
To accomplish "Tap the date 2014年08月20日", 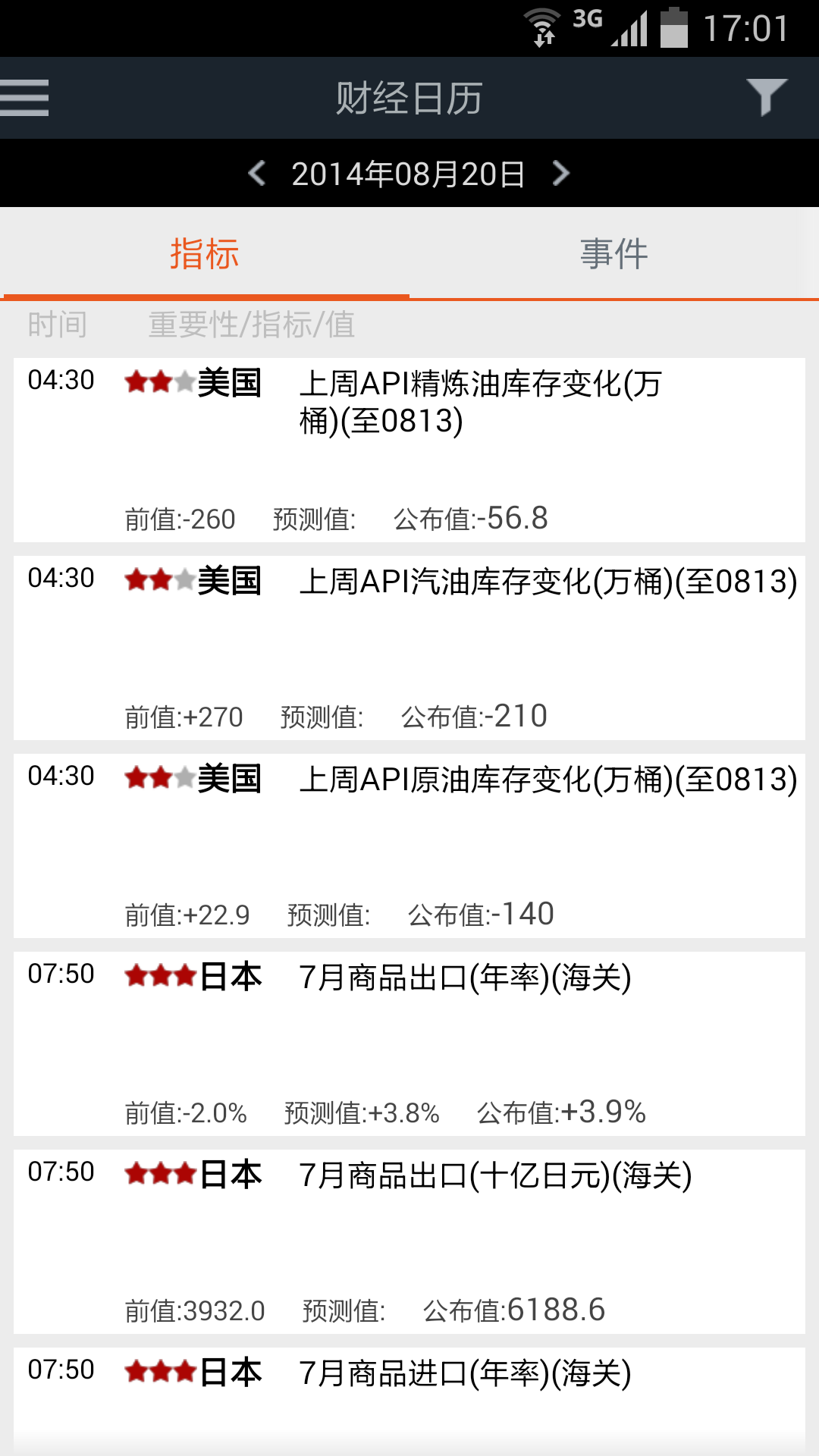I will coord(408,174).
